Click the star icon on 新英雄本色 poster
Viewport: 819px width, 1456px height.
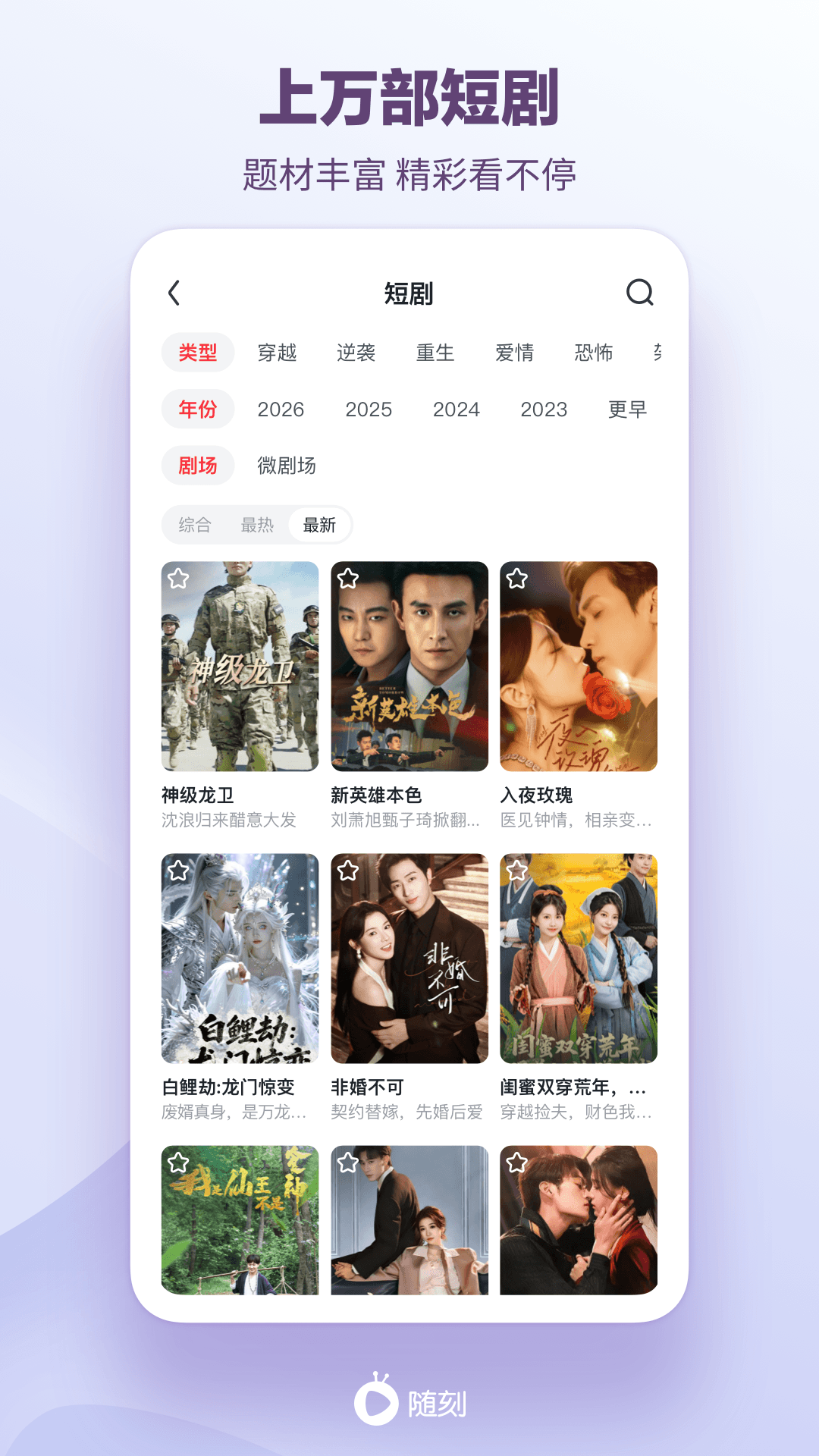pos(349,580)
